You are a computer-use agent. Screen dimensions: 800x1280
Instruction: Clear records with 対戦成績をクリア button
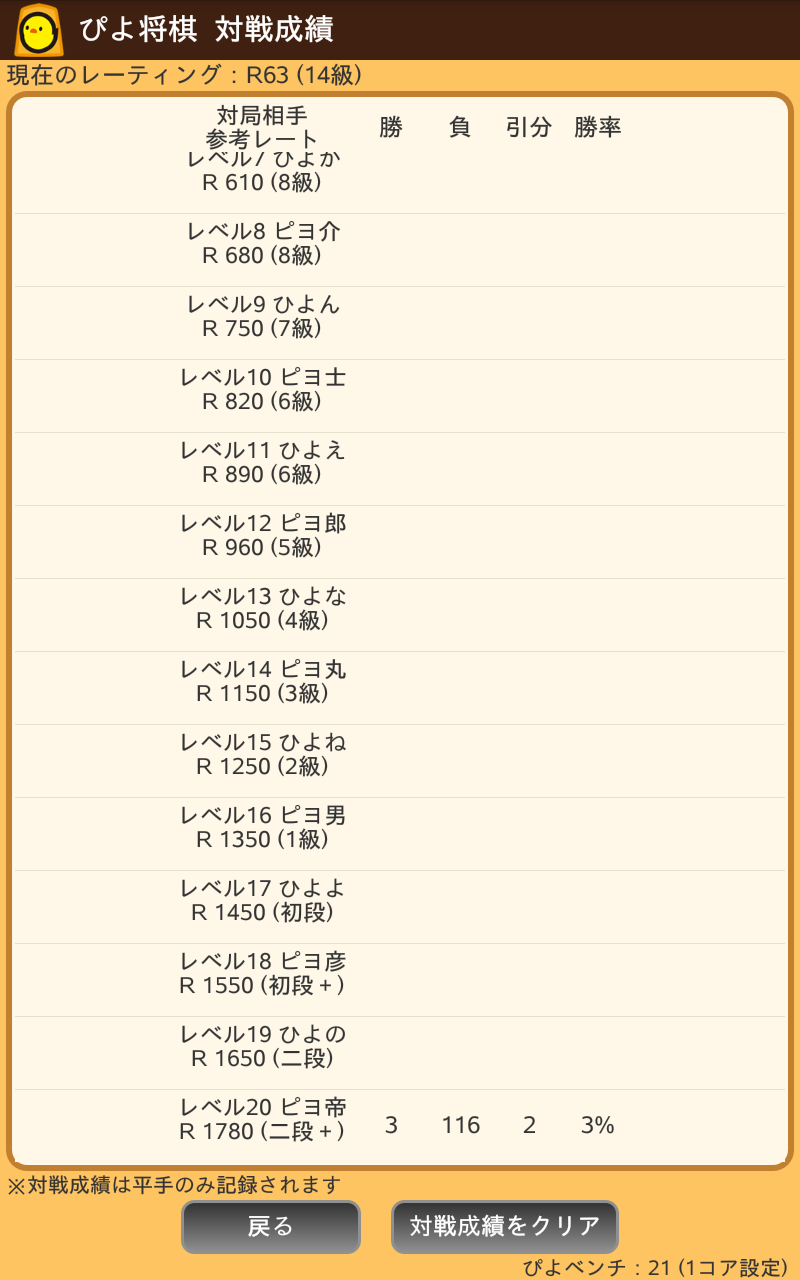click(505, 1226)
